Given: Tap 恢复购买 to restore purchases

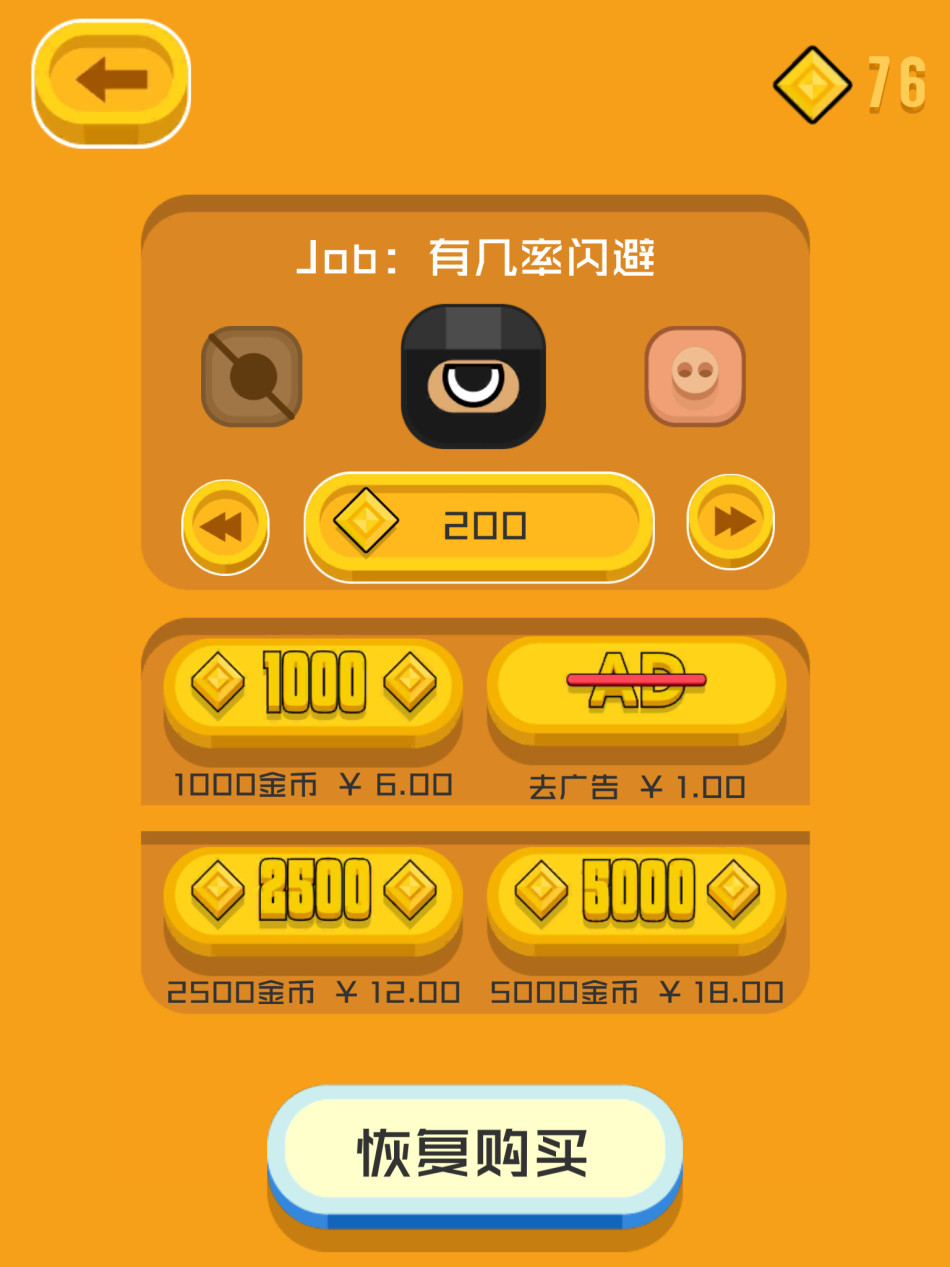Looking at the screenshot, I should 474,1152.
